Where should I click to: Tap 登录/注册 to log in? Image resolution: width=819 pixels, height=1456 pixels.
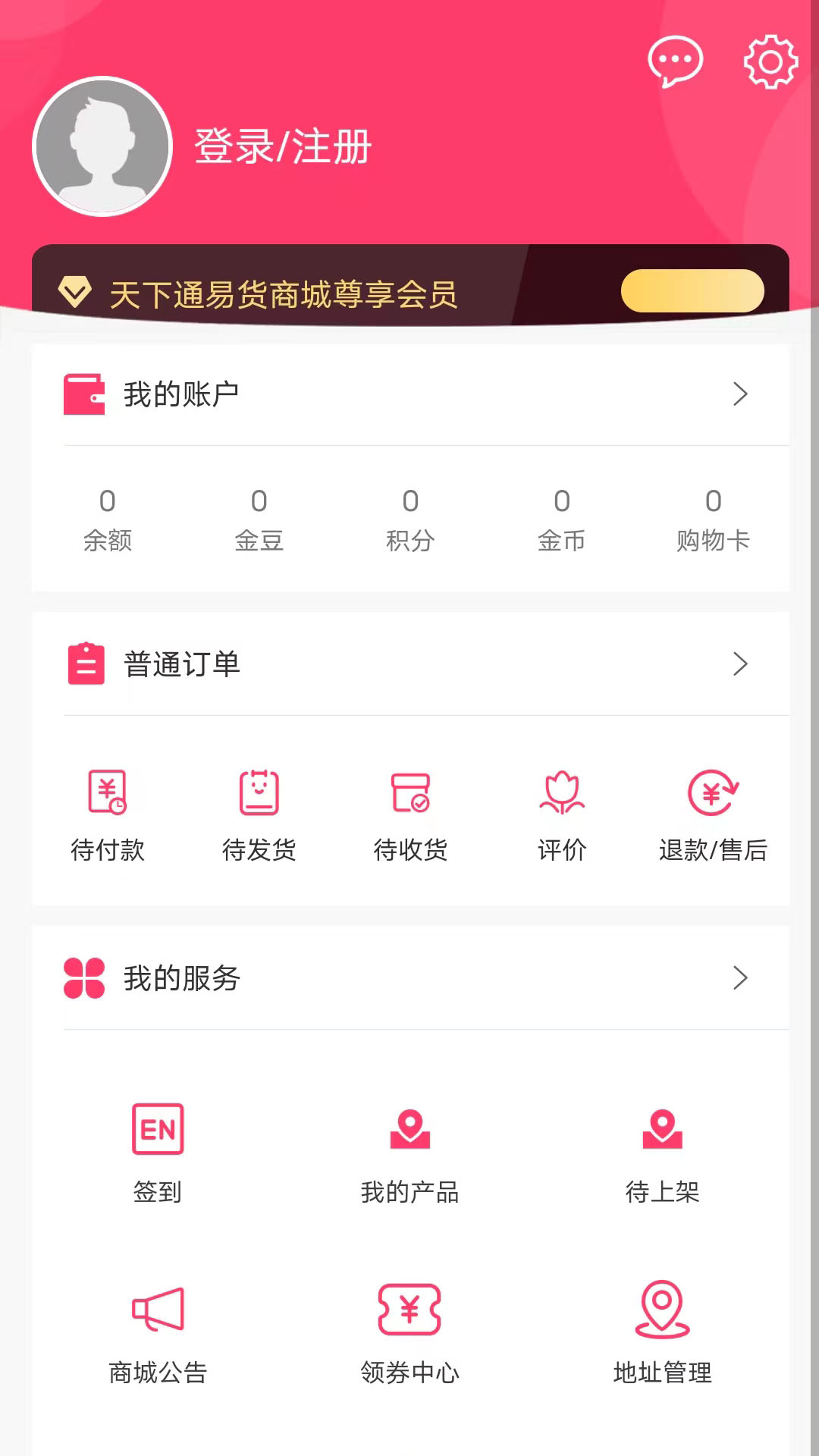pos(283,146)
